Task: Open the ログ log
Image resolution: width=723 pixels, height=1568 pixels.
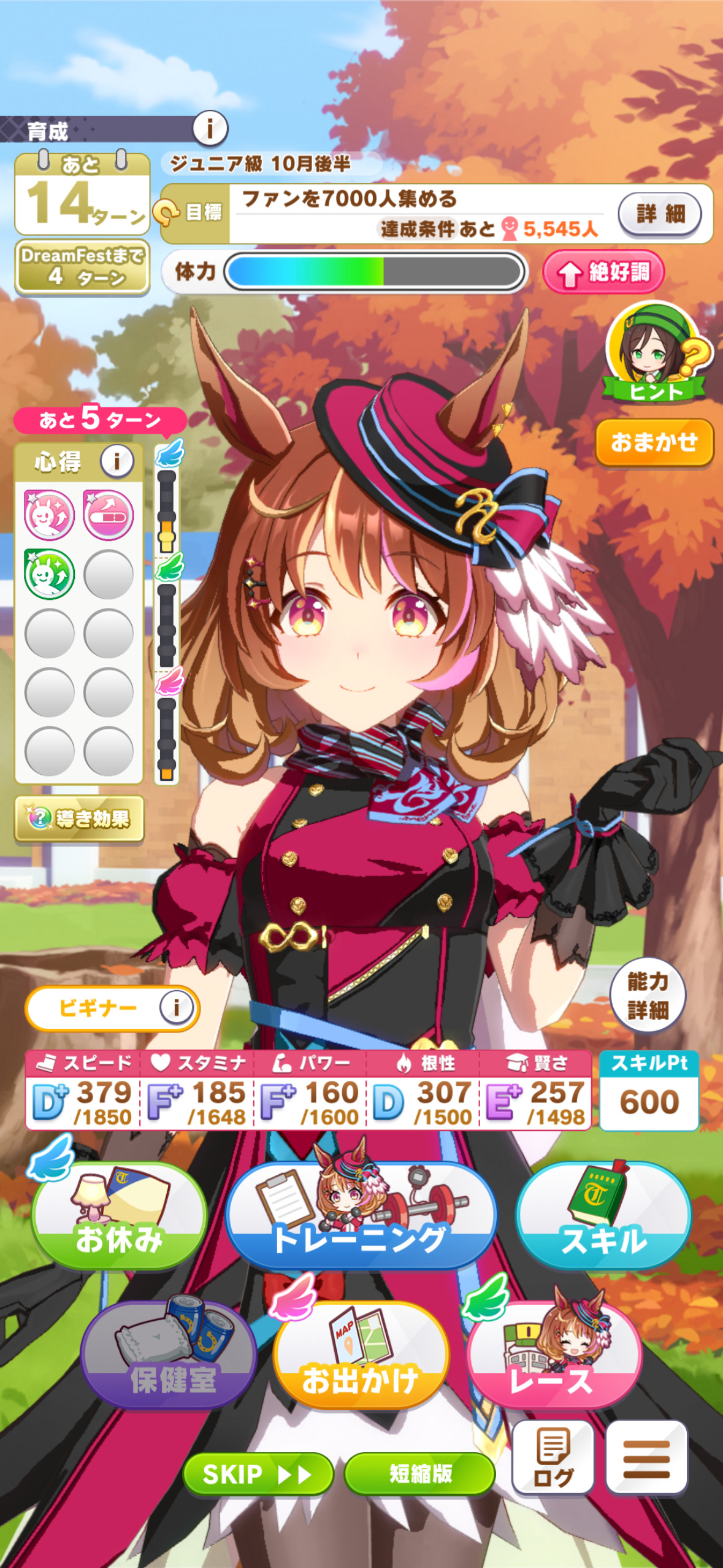Action: [x=553, y=1457]
